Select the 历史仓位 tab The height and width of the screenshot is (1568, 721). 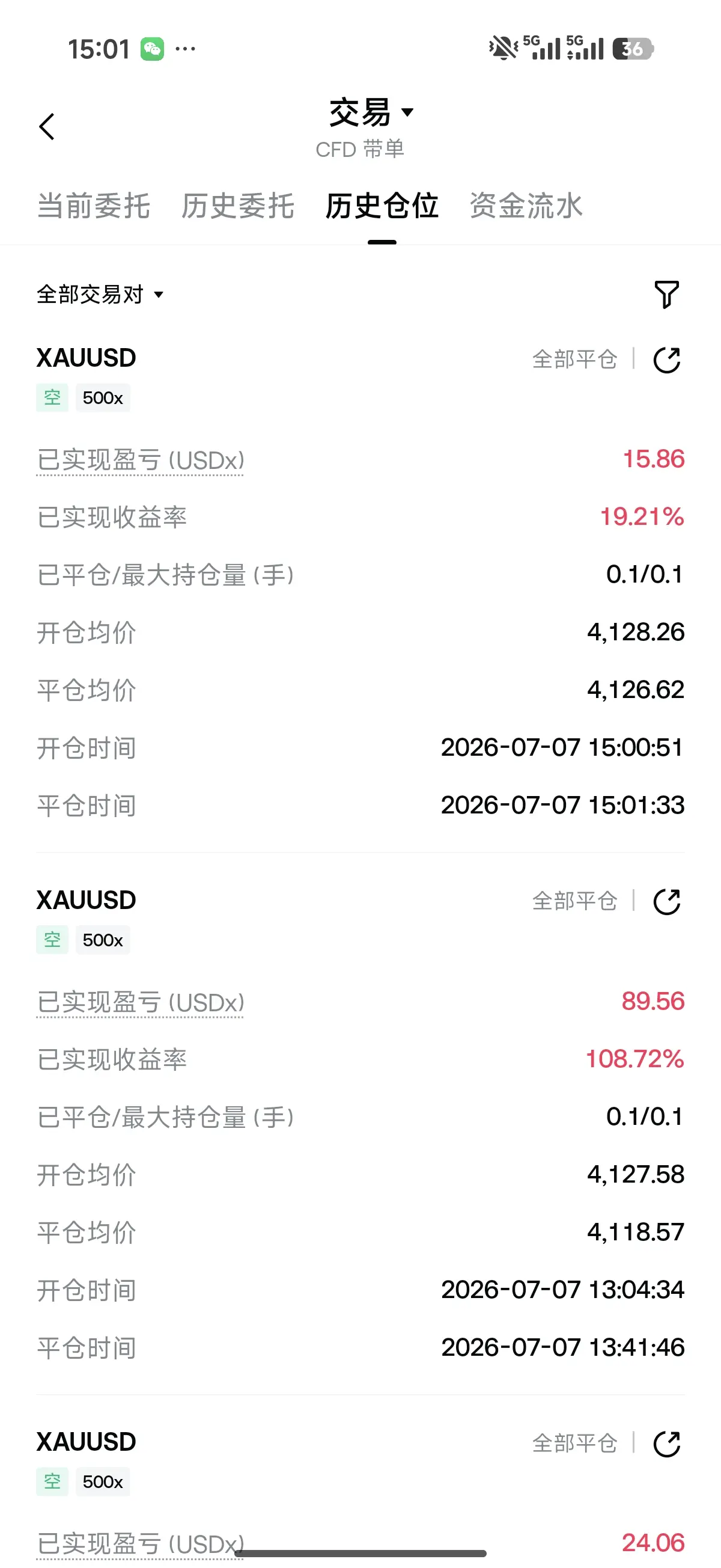[x=382, y=206]
